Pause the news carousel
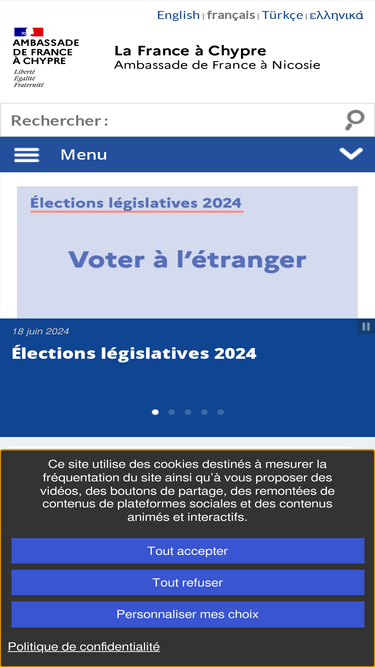Image resolution: width=375 pixels, height=667 pixels. [366, 327]
